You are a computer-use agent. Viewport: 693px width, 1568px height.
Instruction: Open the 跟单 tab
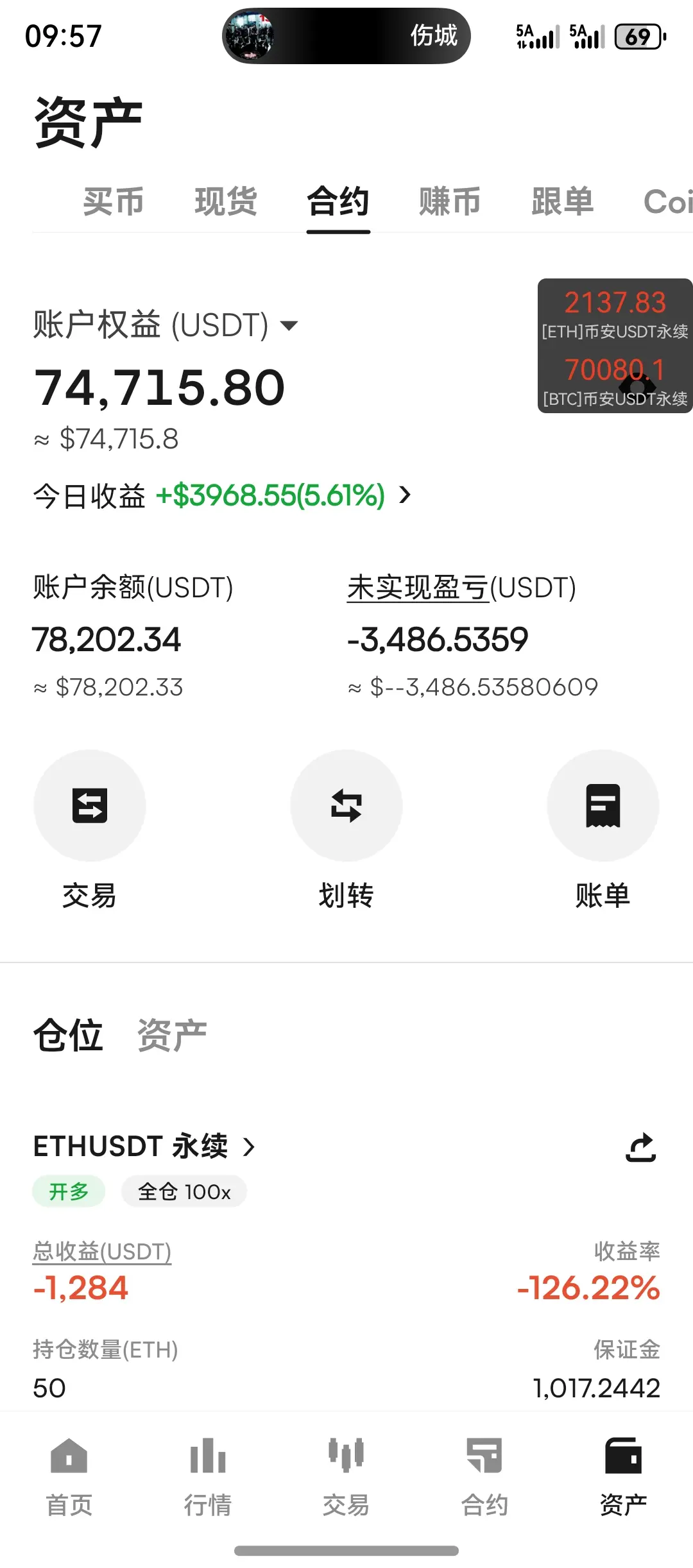[562, 202]
